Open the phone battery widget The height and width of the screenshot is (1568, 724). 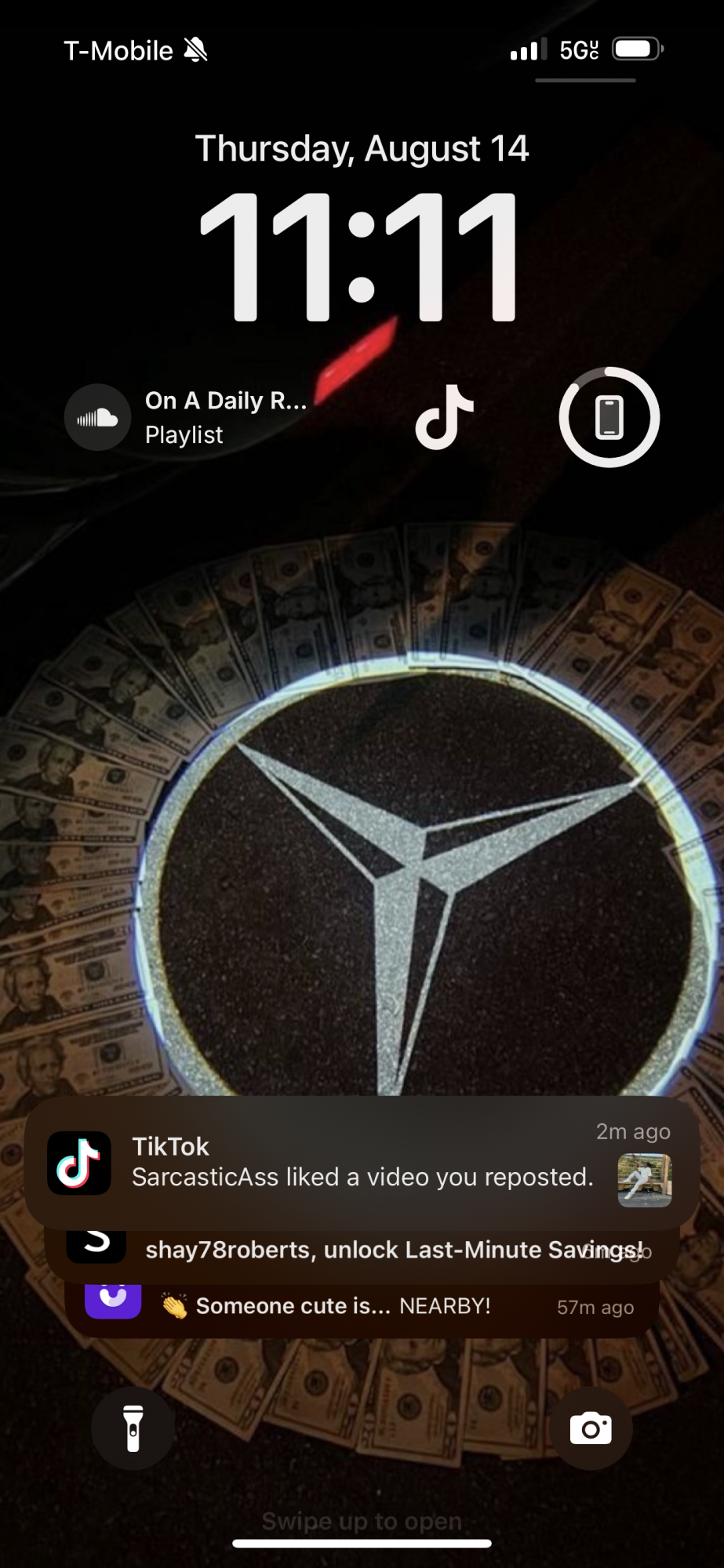tap(609, 417)
